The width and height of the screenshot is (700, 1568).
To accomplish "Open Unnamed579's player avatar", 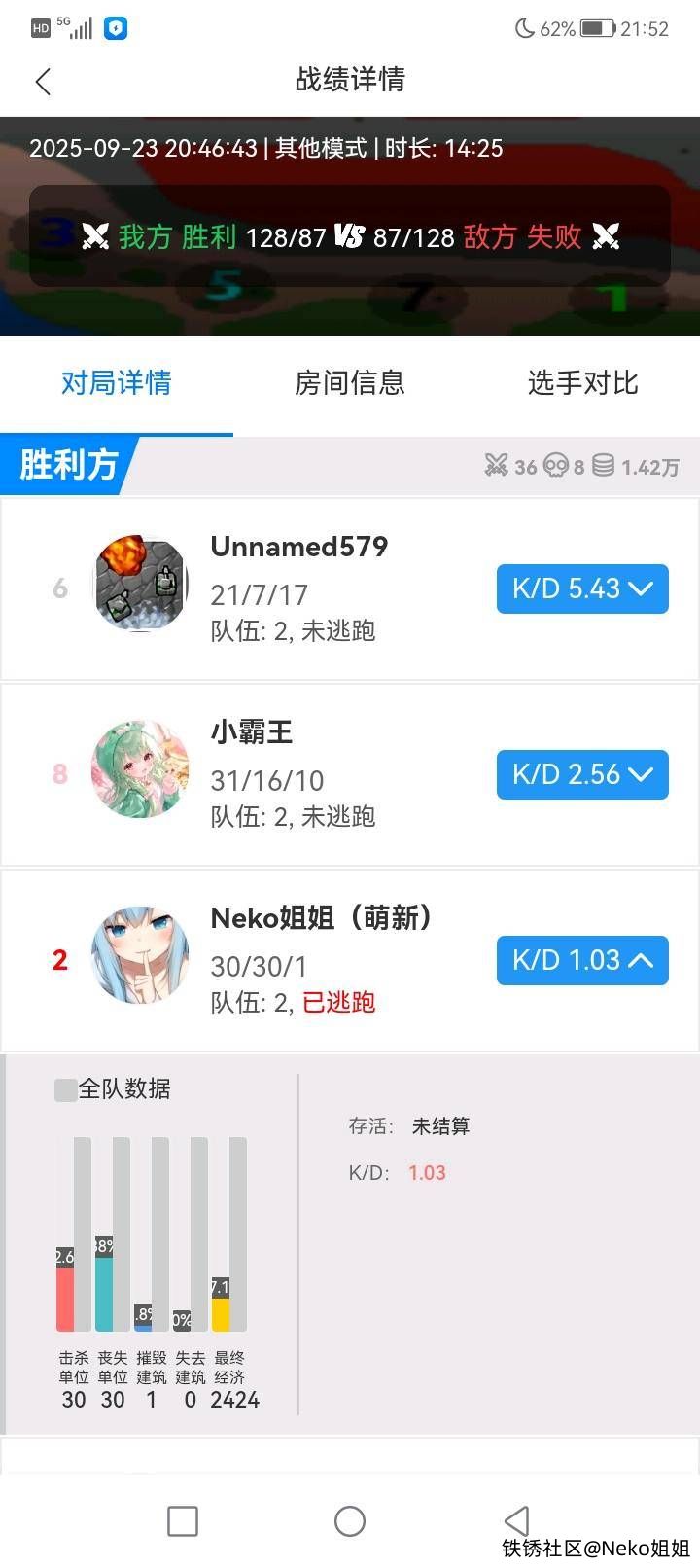I will (140, 584).
